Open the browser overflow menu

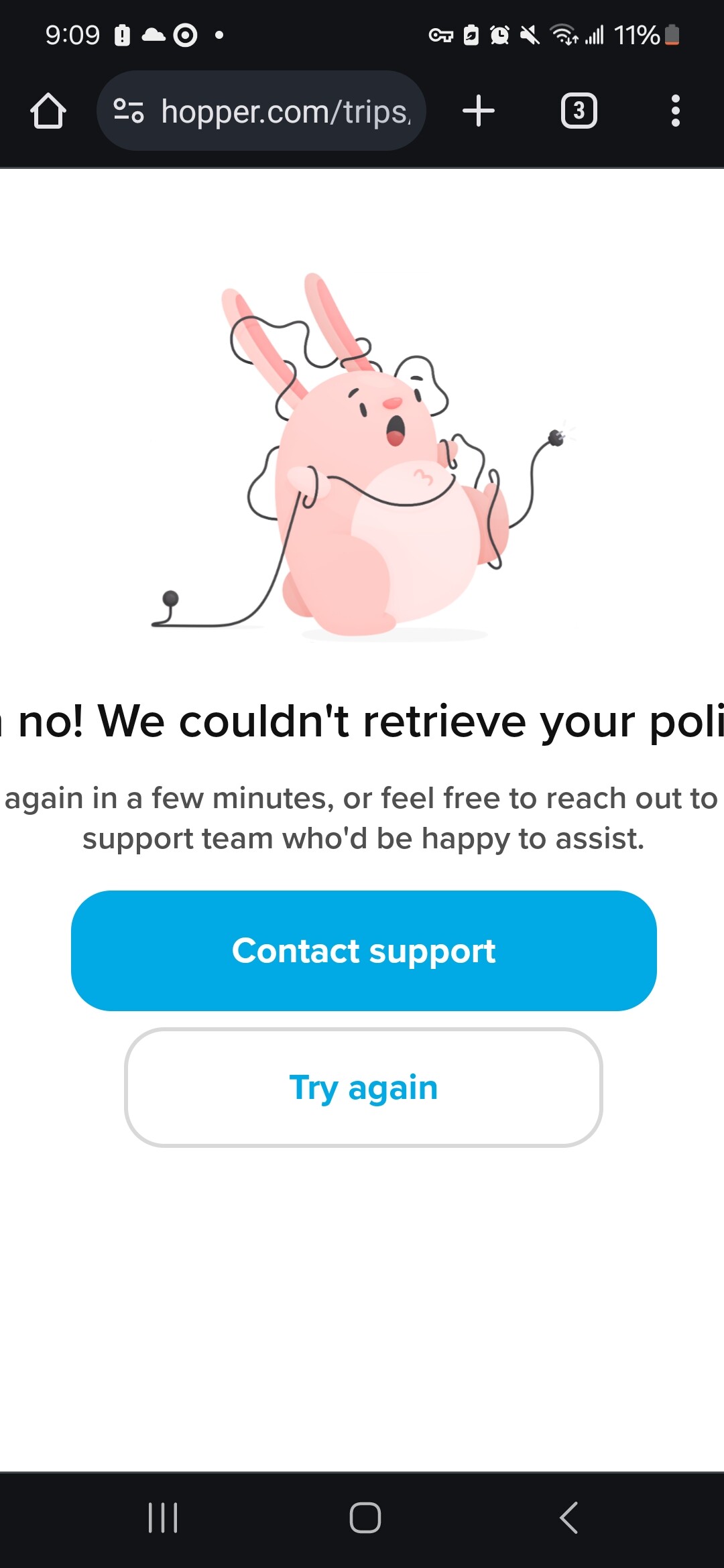point(676,111)
